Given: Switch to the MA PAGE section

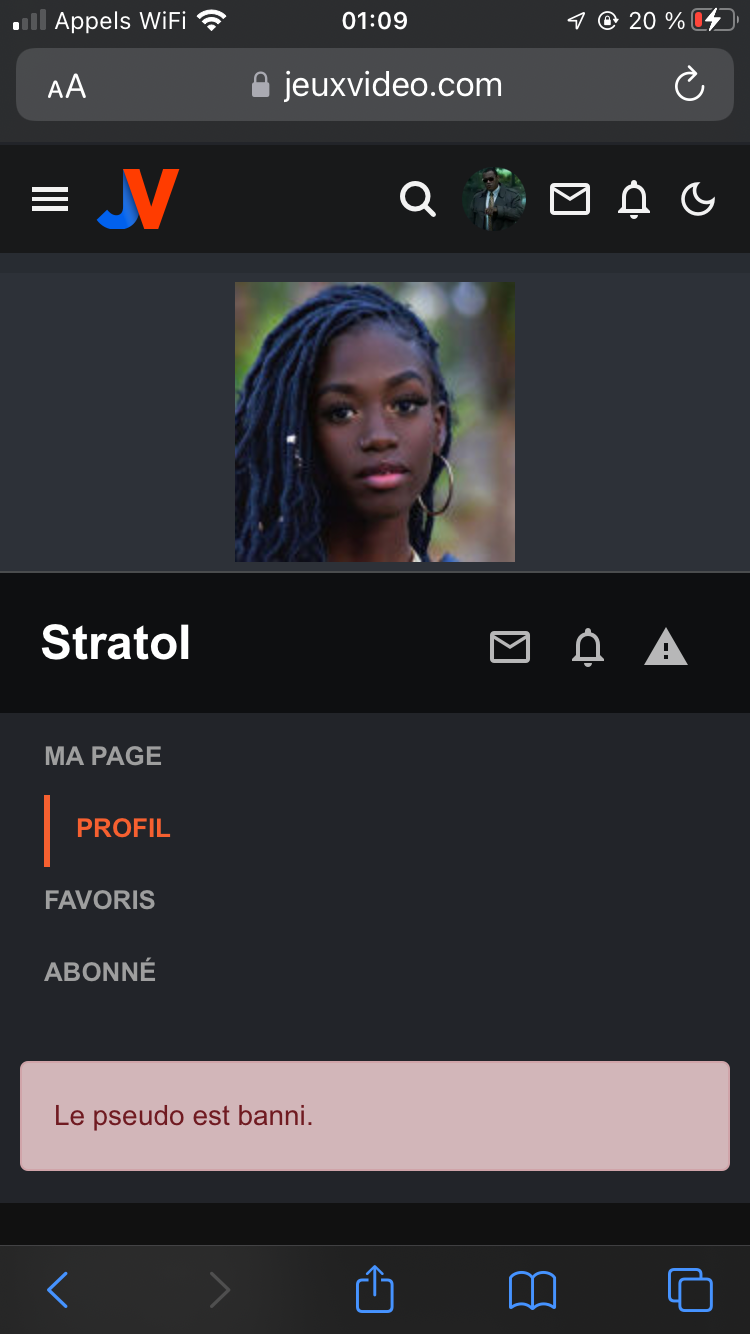Looking at the screenshot, I should [x=103, y=756].
